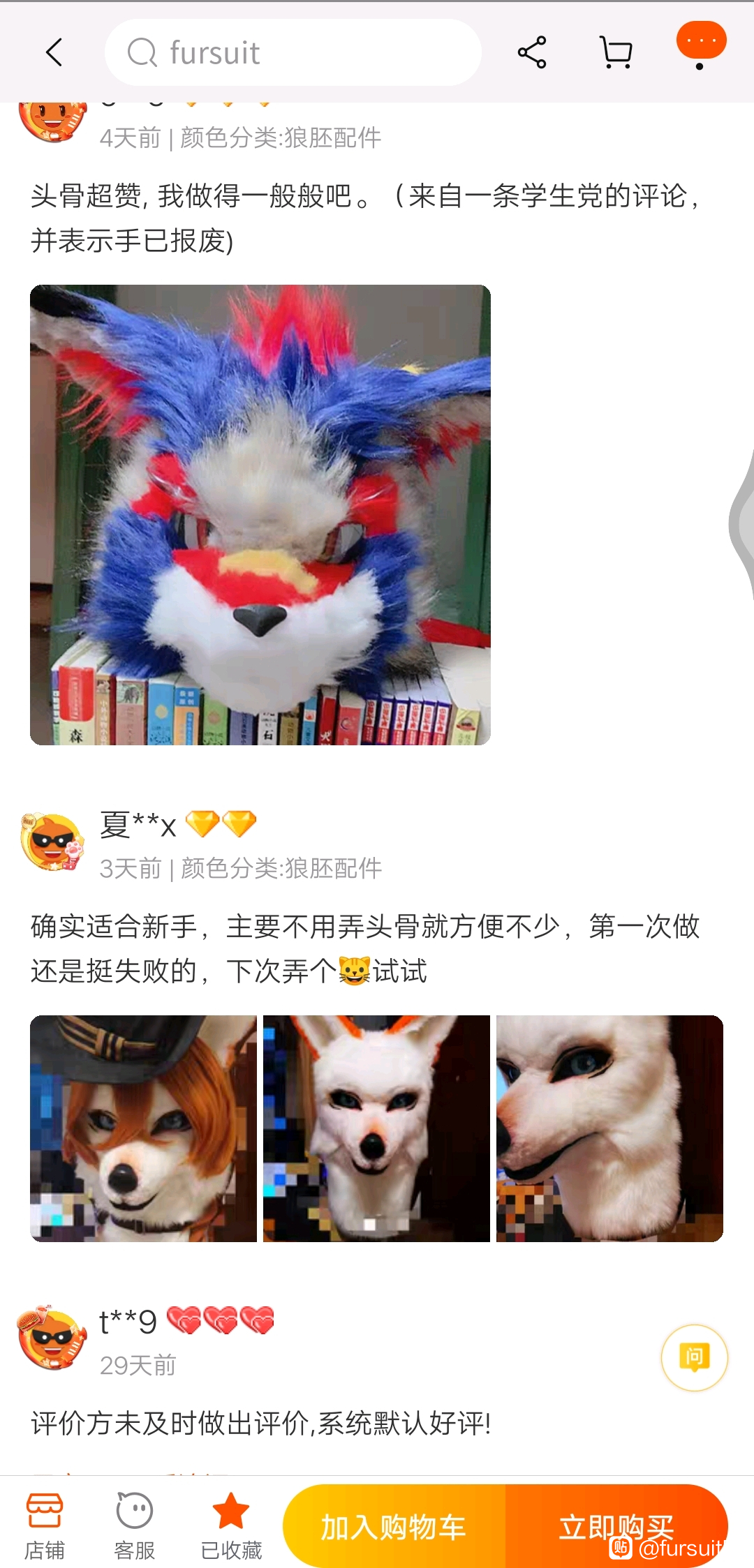
Task: Open 夏**x's profile avatar
Action: [x=52, y=842]
